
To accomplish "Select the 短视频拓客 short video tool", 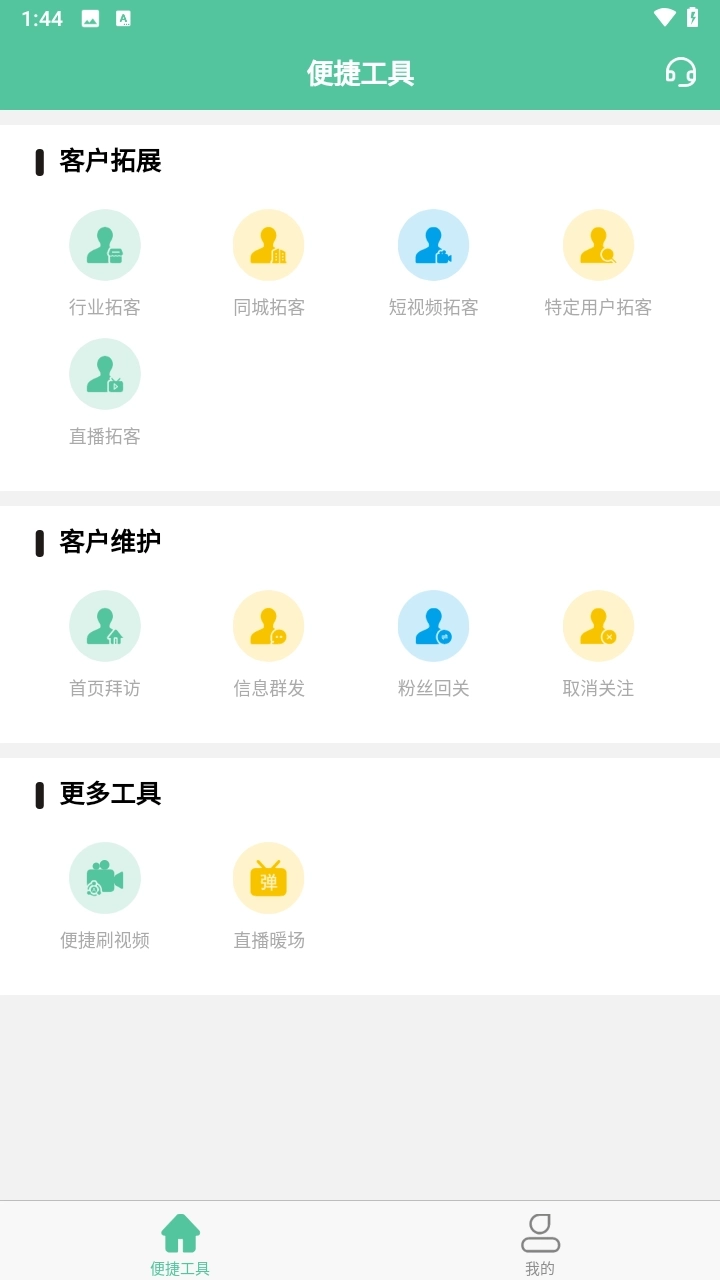I will point(433,244).
